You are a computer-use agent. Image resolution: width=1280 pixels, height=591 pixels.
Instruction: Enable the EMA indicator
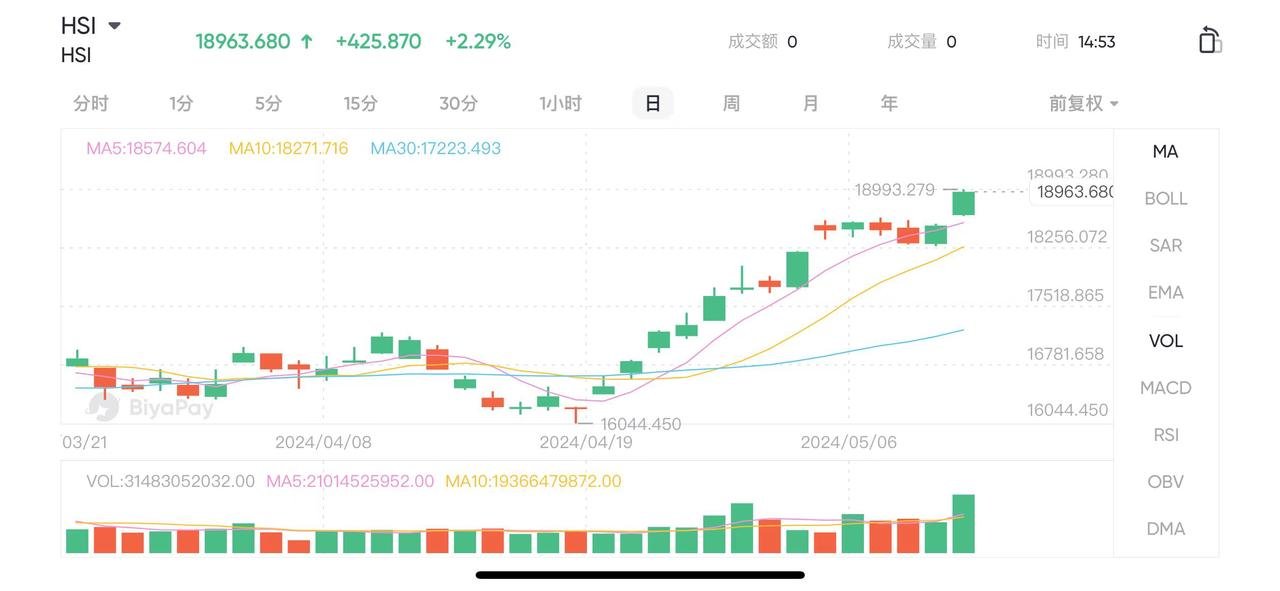[1165, 293]
